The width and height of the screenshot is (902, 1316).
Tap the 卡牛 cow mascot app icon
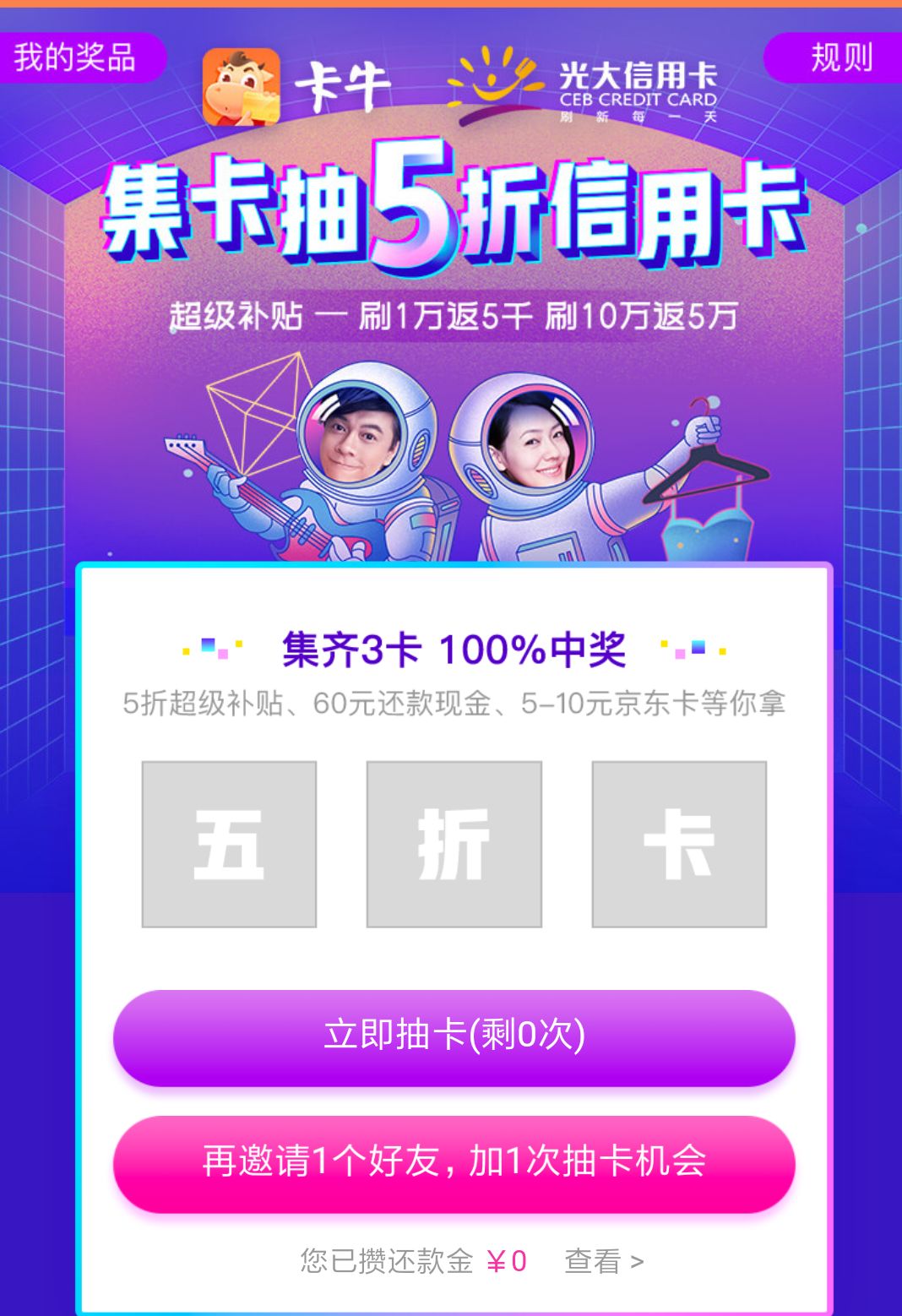point(241,89)
